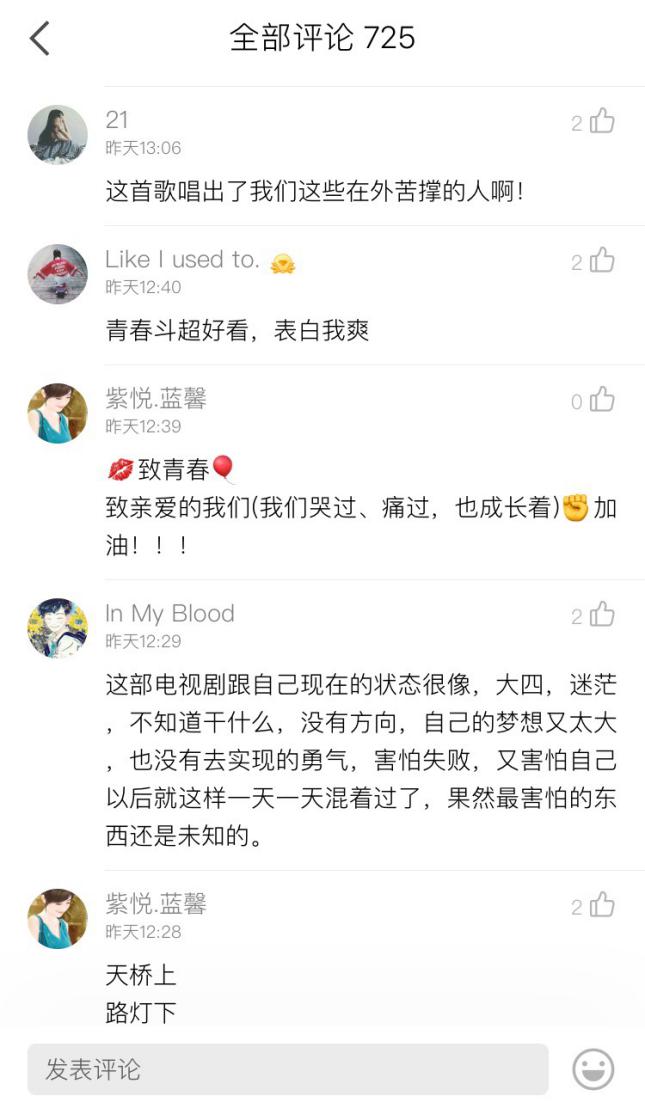
Task: Like the Like I used to. comment
Action: pos(602,261)
